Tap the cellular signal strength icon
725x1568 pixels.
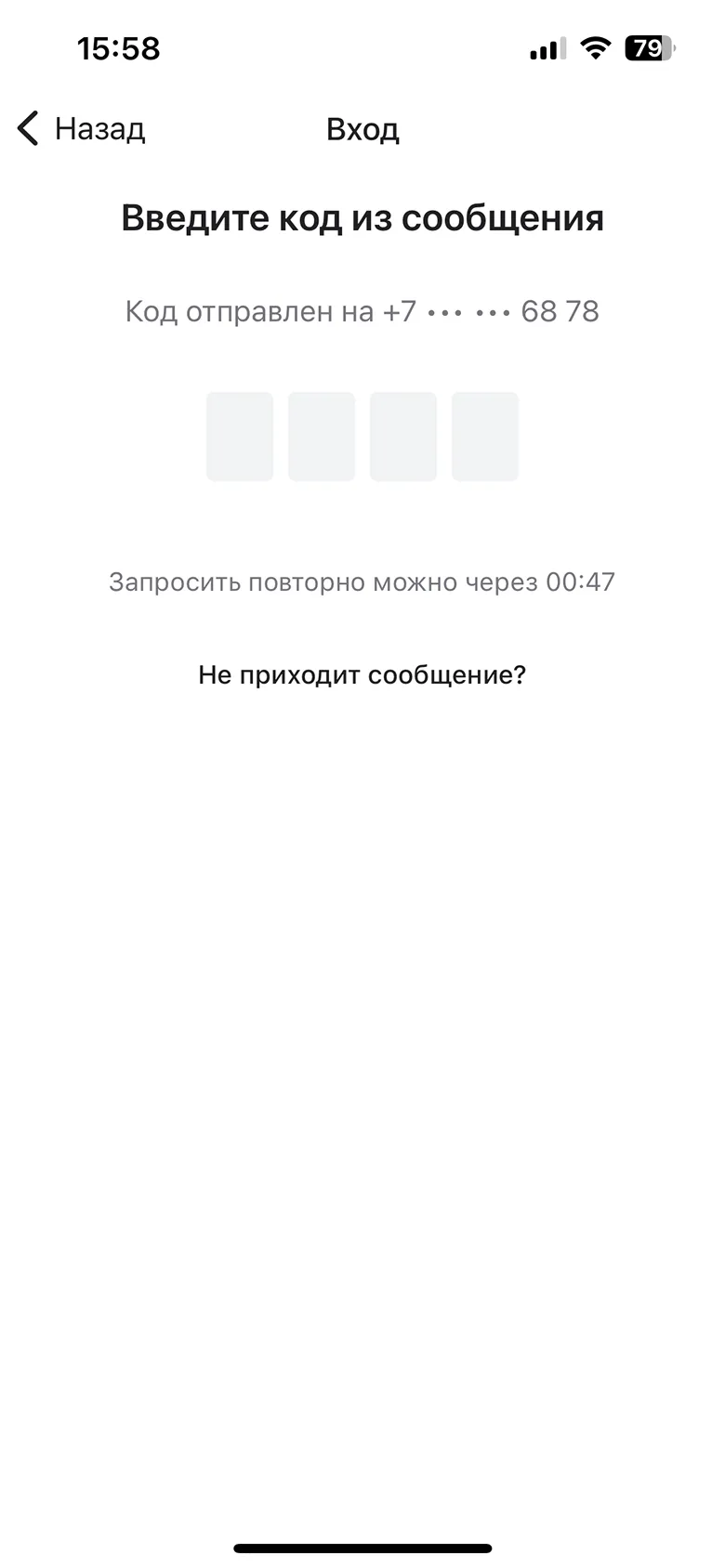click(x=547, y=48)
